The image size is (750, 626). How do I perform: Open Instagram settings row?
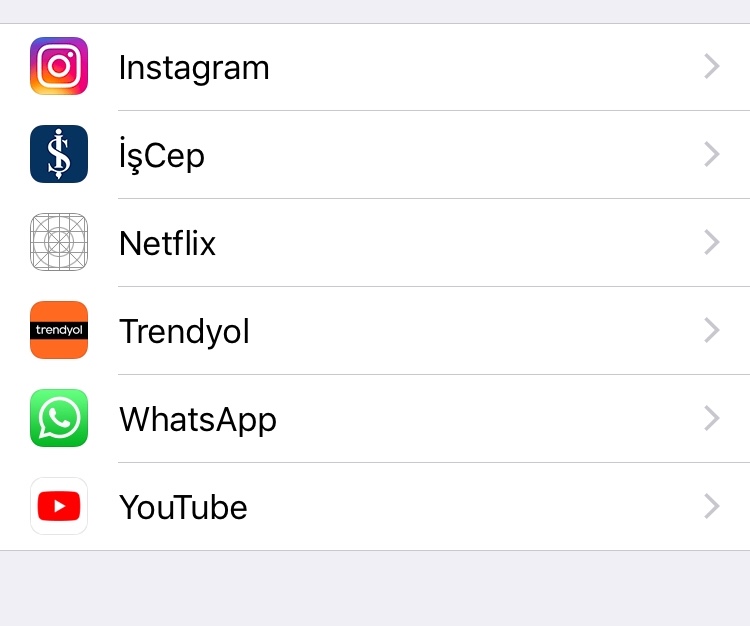click(375, 67)
